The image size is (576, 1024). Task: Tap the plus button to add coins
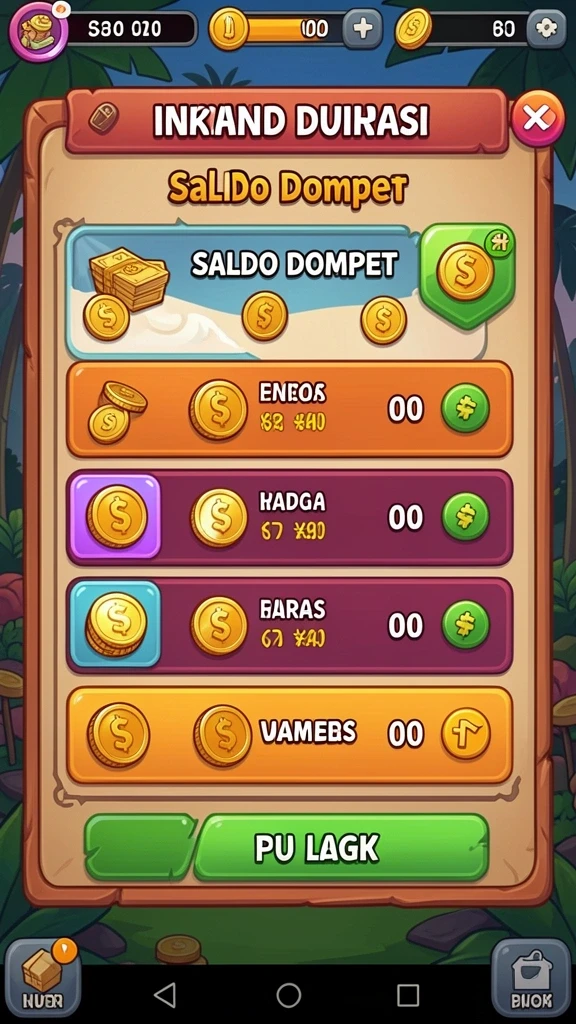[x=362, y=28]
